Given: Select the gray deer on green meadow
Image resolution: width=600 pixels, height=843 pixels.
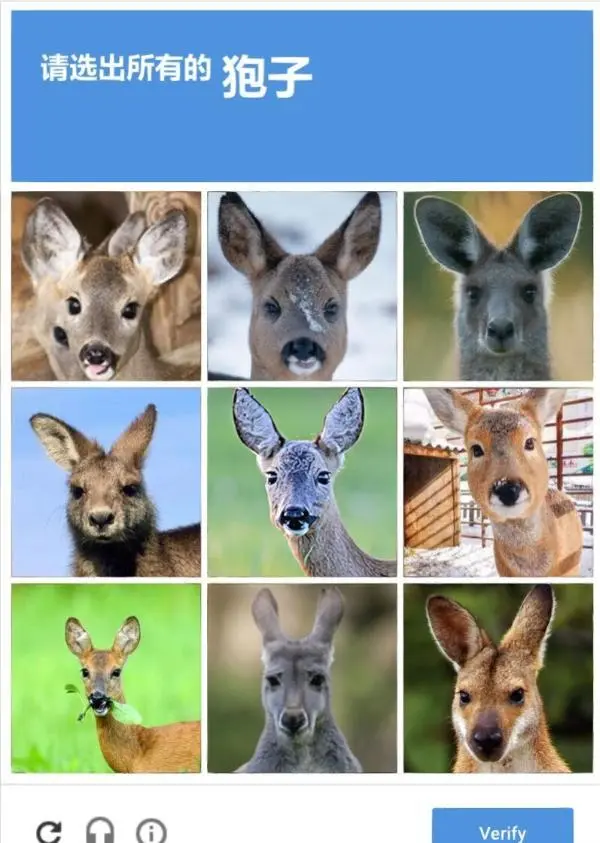Looking at the screenshot, I should pyautogui.click(x=301, y=482).
